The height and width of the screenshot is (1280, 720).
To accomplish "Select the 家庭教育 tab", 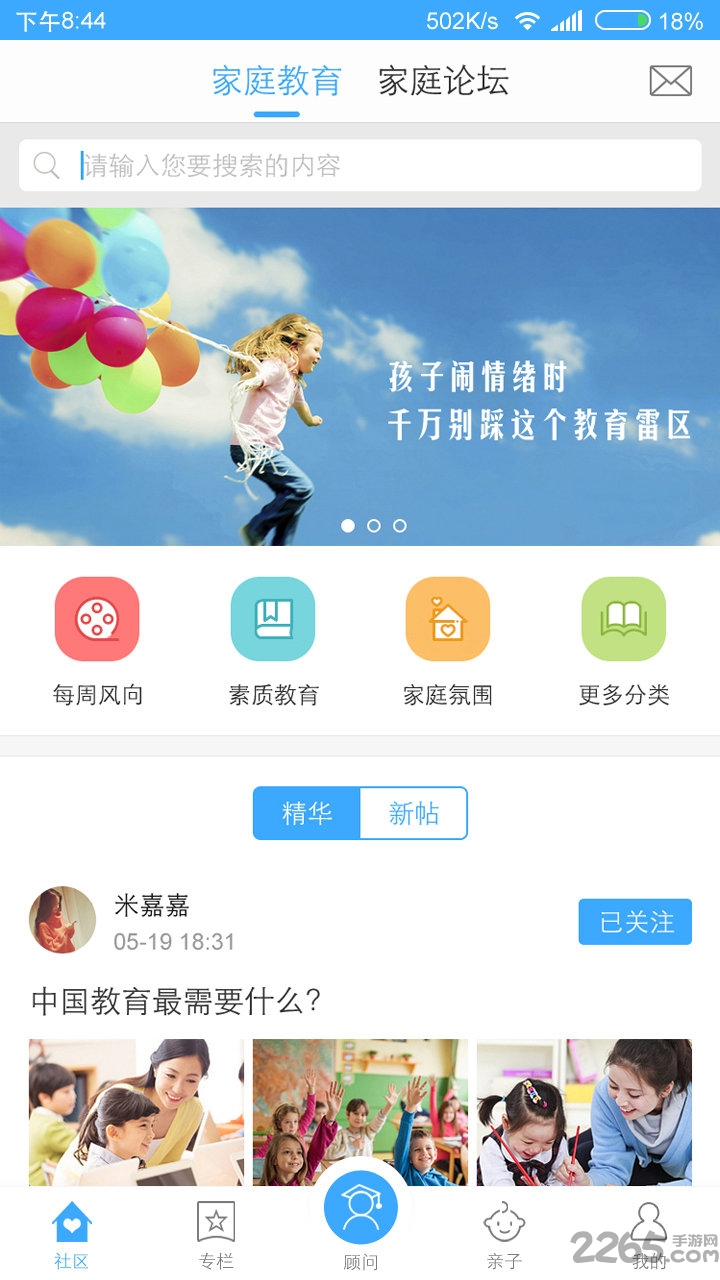I will [277, 81].
